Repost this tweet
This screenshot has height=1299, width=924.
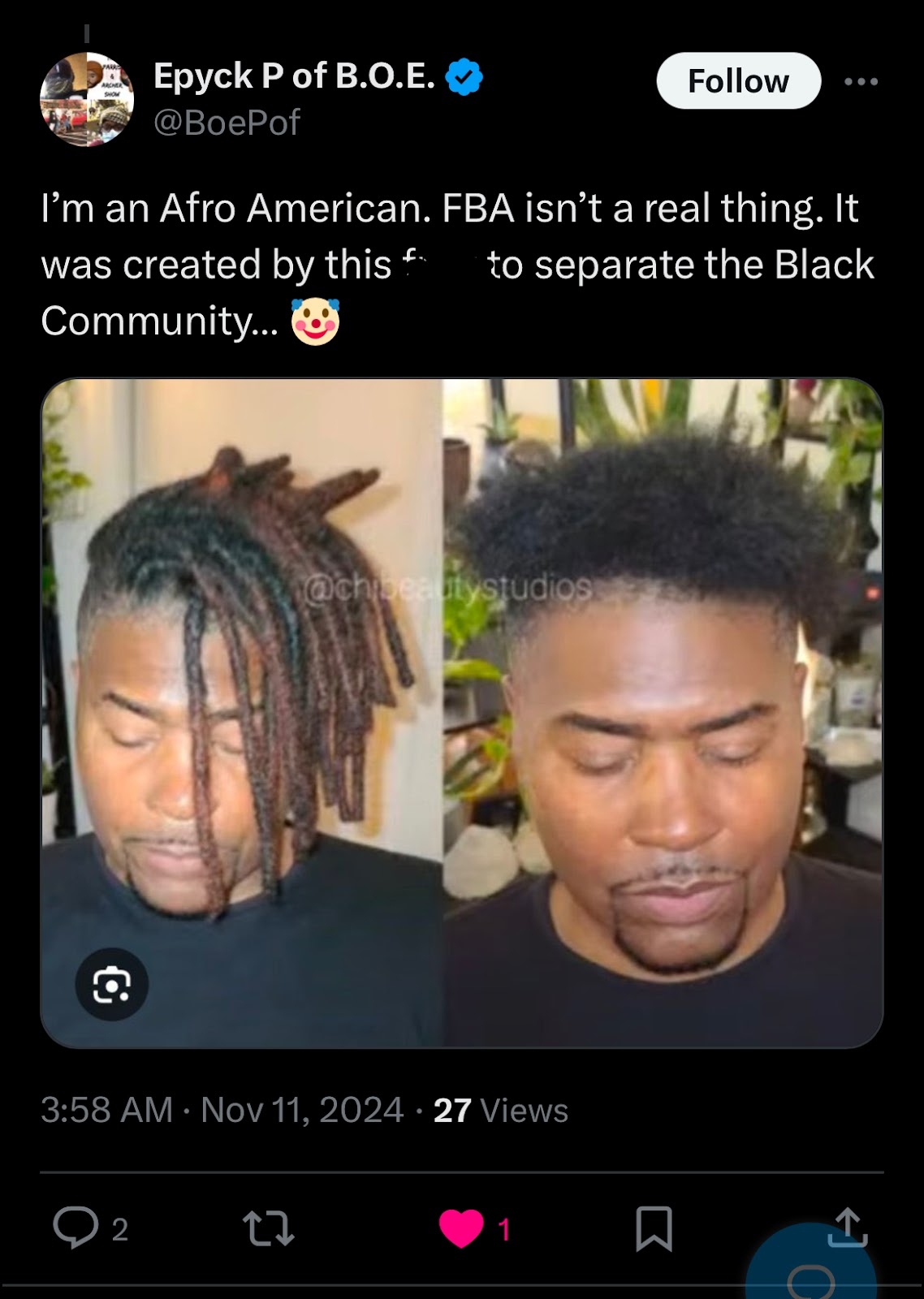point(269,1228)
